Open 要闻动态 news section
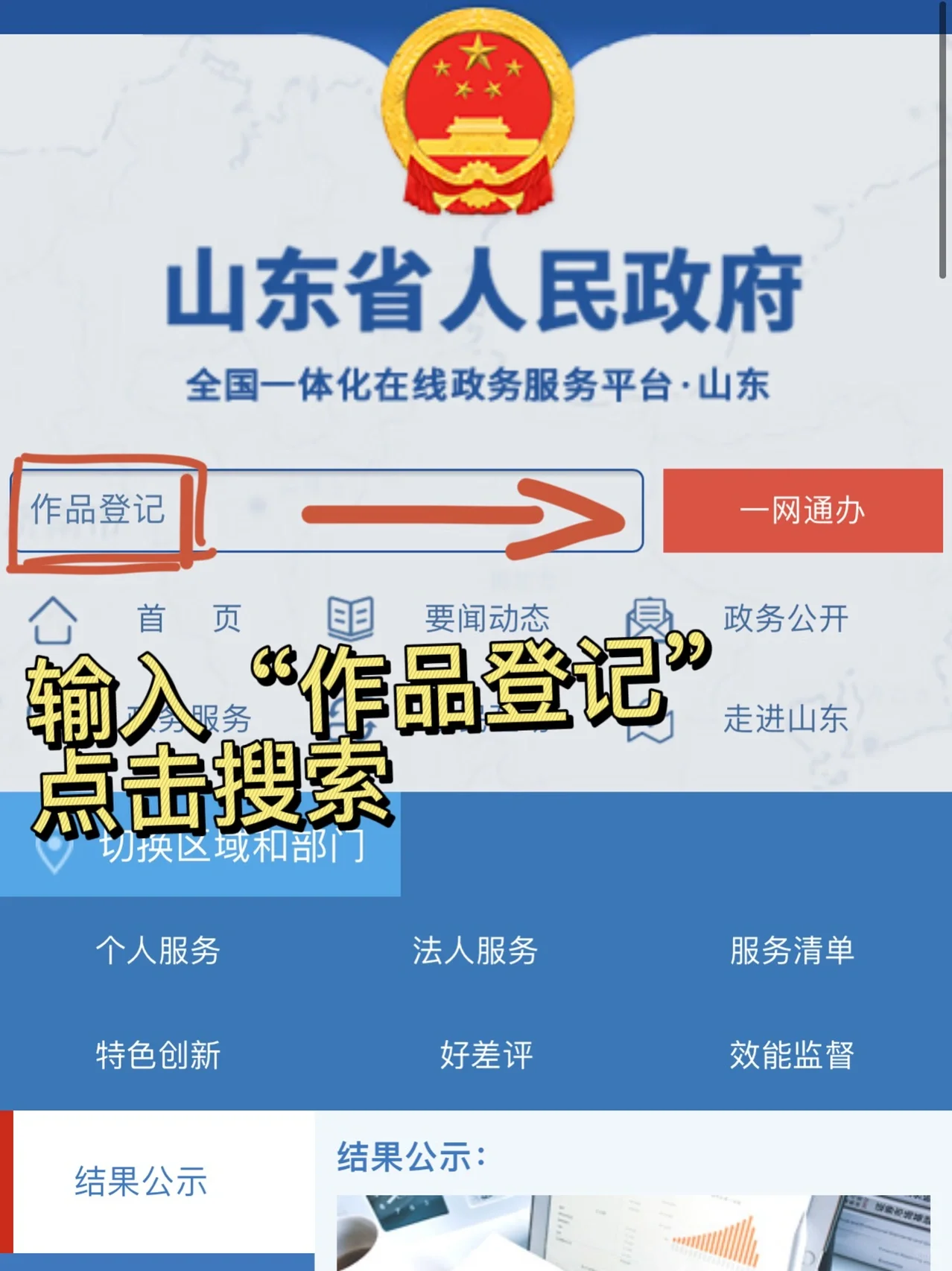Screen dimensions: 952x1271 [x=486, y=618]
